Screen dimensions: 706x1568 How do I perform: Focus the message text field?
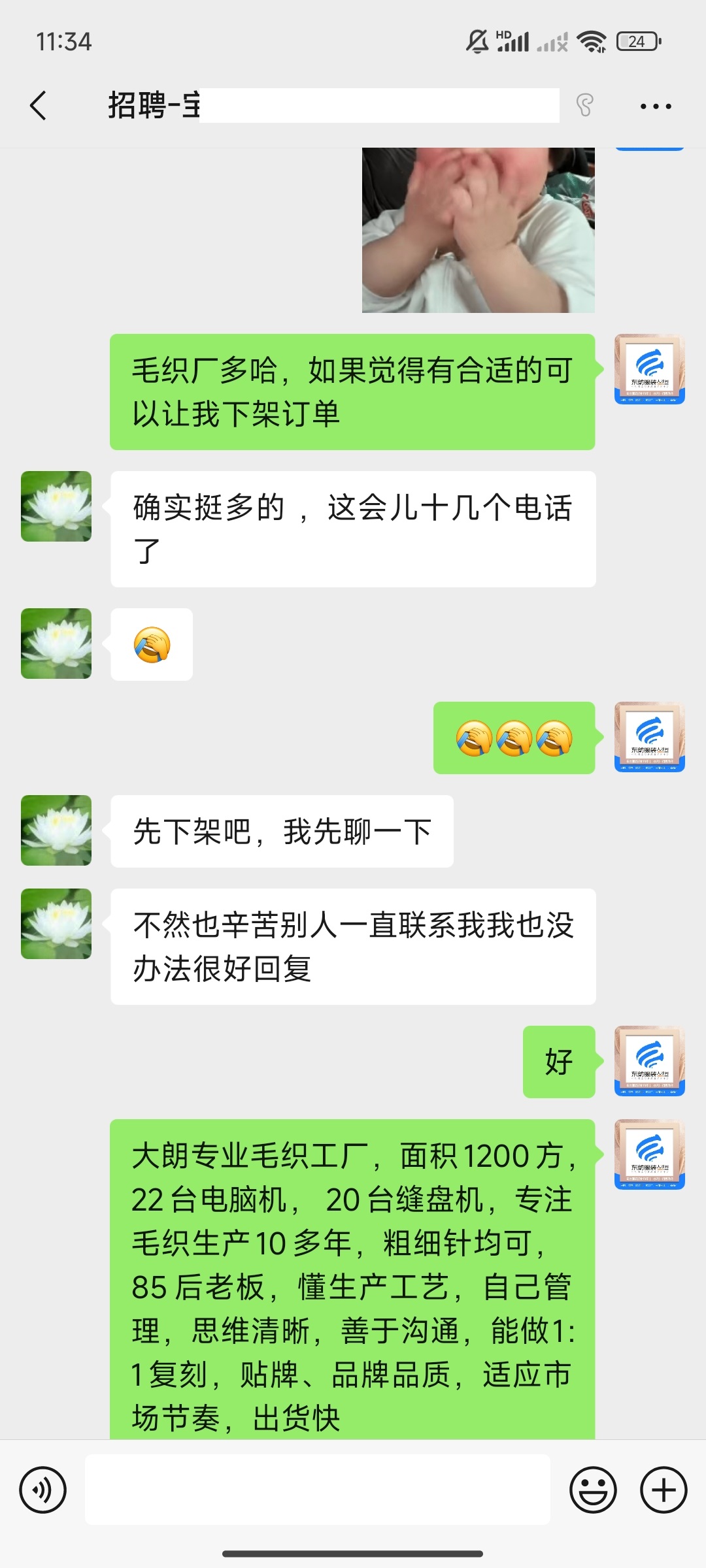(317, 1490)
